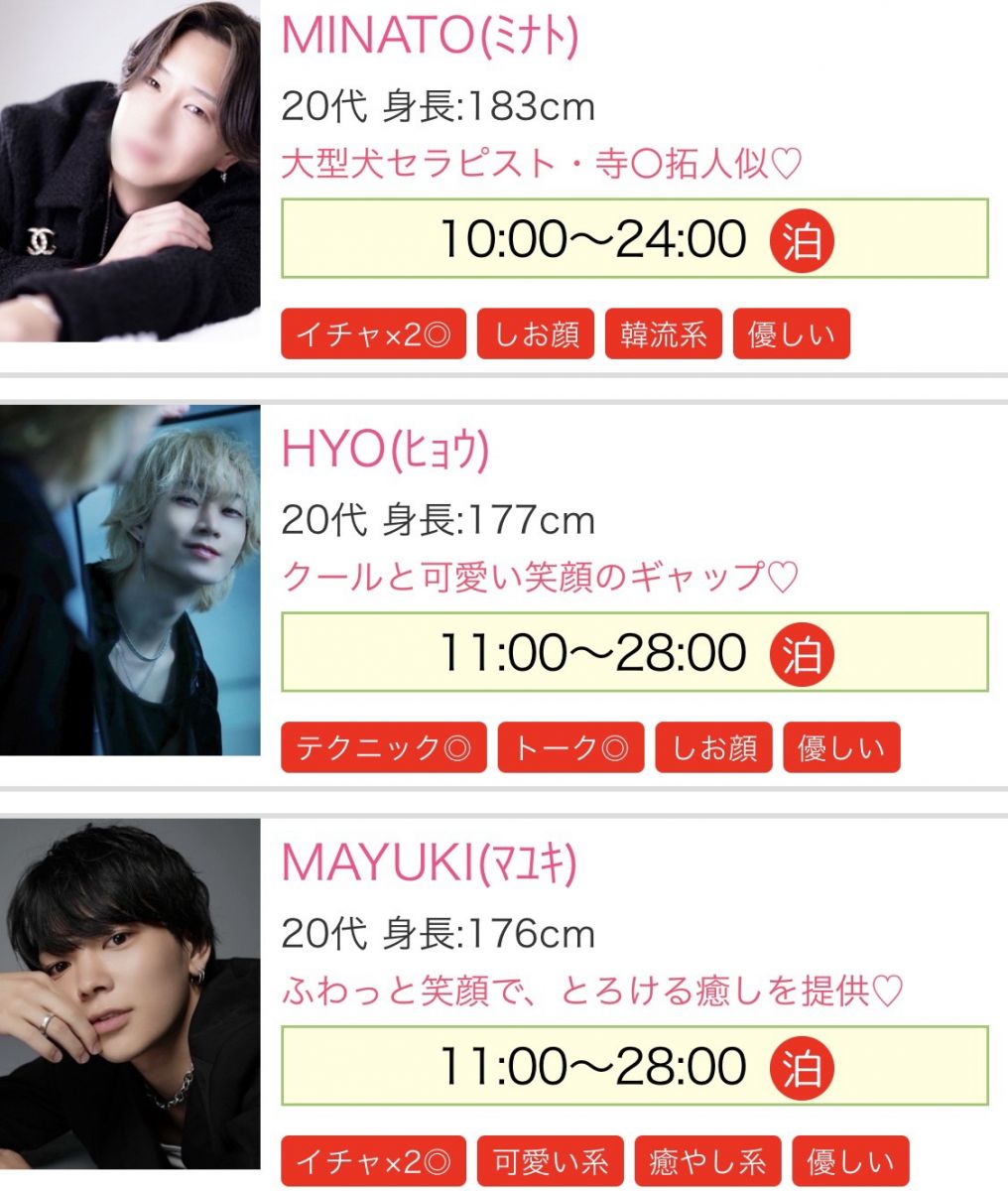1008x1191 pixels.
Task: Open the HYO(ヒョウ) name link
Action: 385,450
